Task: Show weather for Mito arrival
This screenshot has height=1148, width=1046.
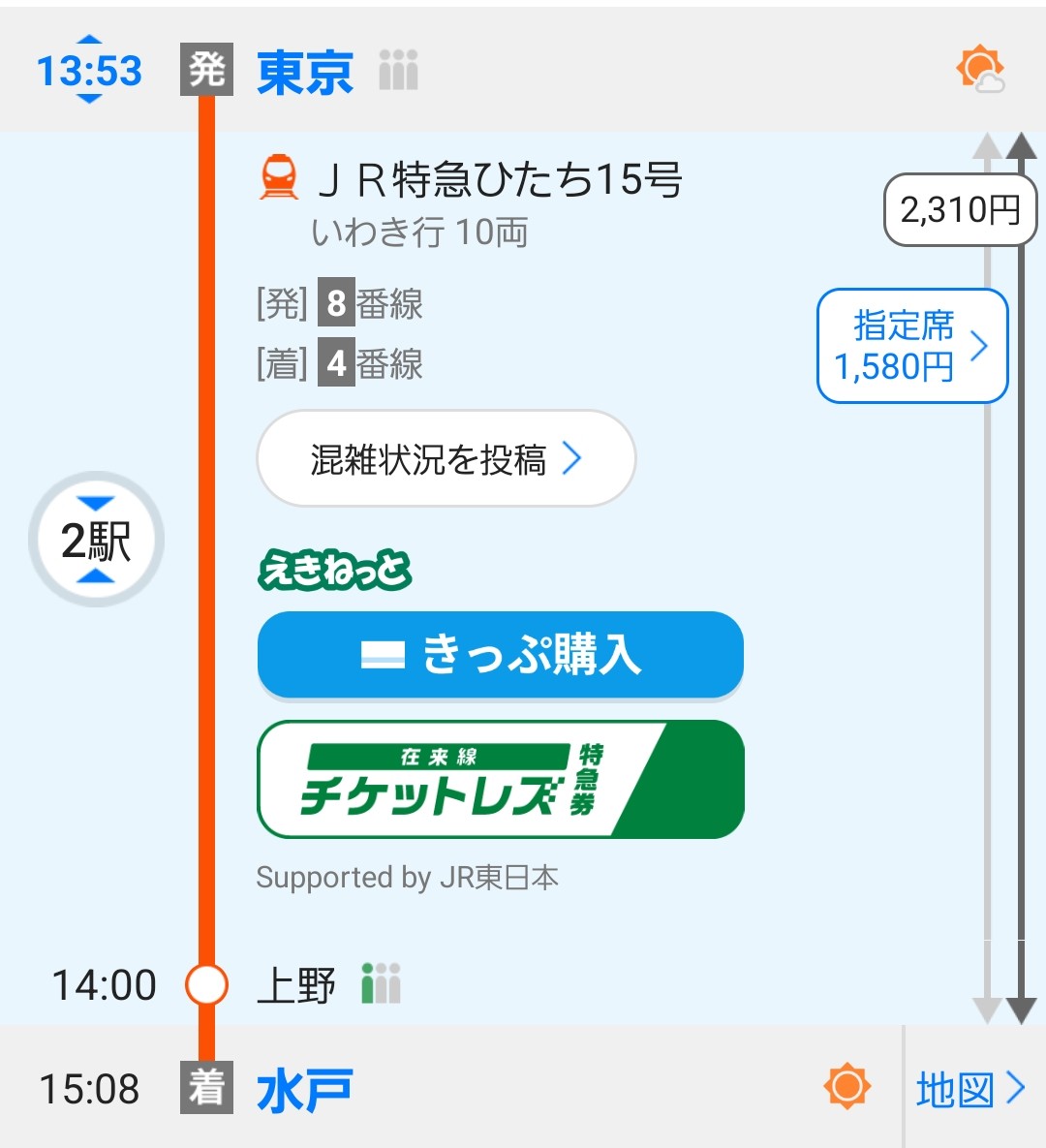Action: [846, 1087]
